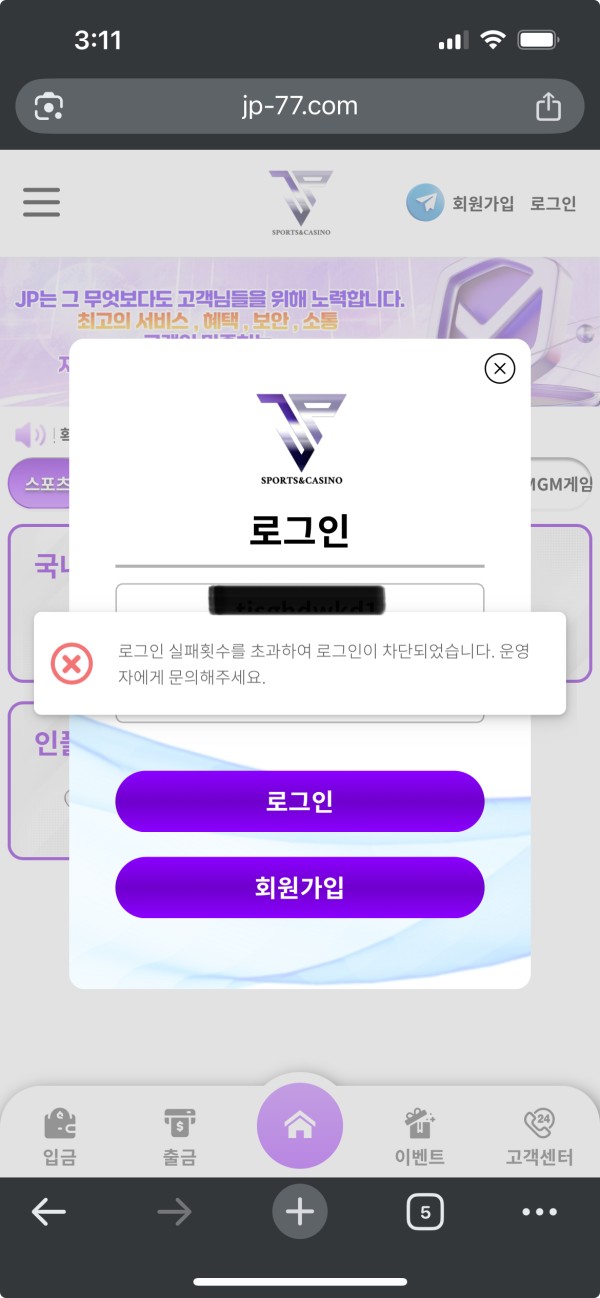Tap the camera search icon in address bar

pos(49,106)
